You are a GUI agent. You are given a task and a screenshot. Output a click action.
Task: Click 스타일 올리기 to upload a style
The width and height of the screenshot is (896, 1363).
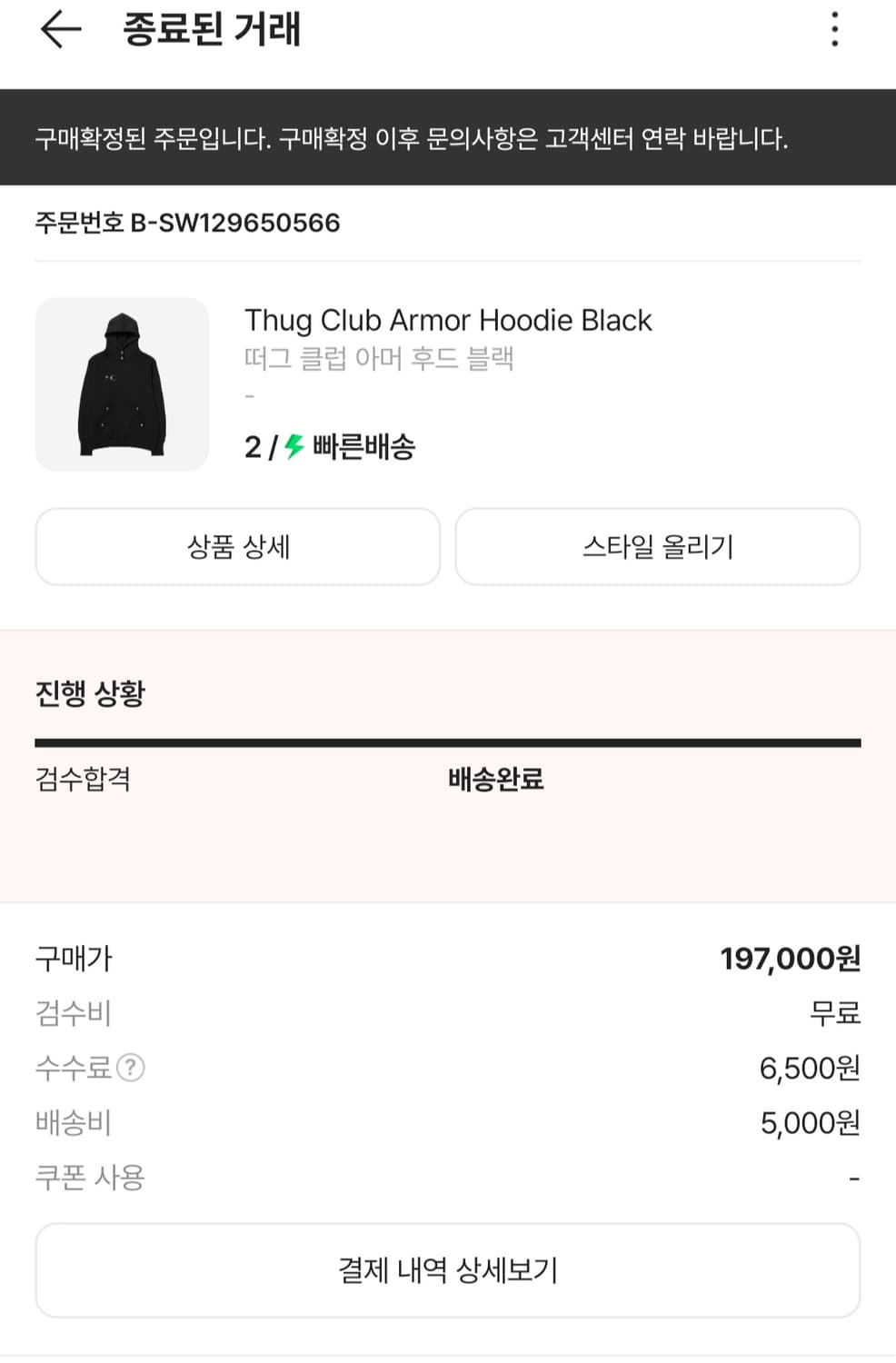click(658, 546)
